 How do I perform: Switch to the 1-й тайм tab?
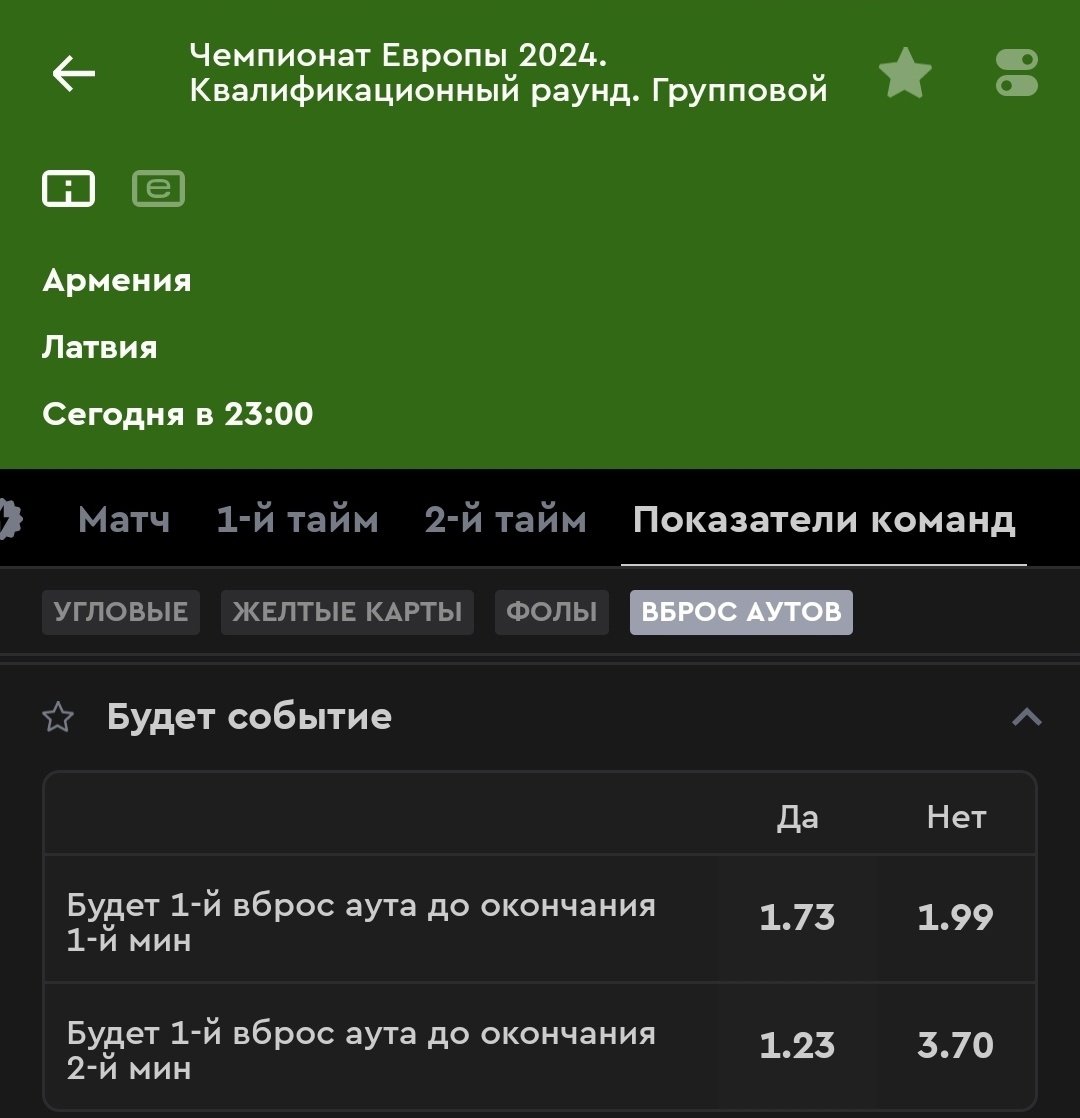[x=297, y=520]
